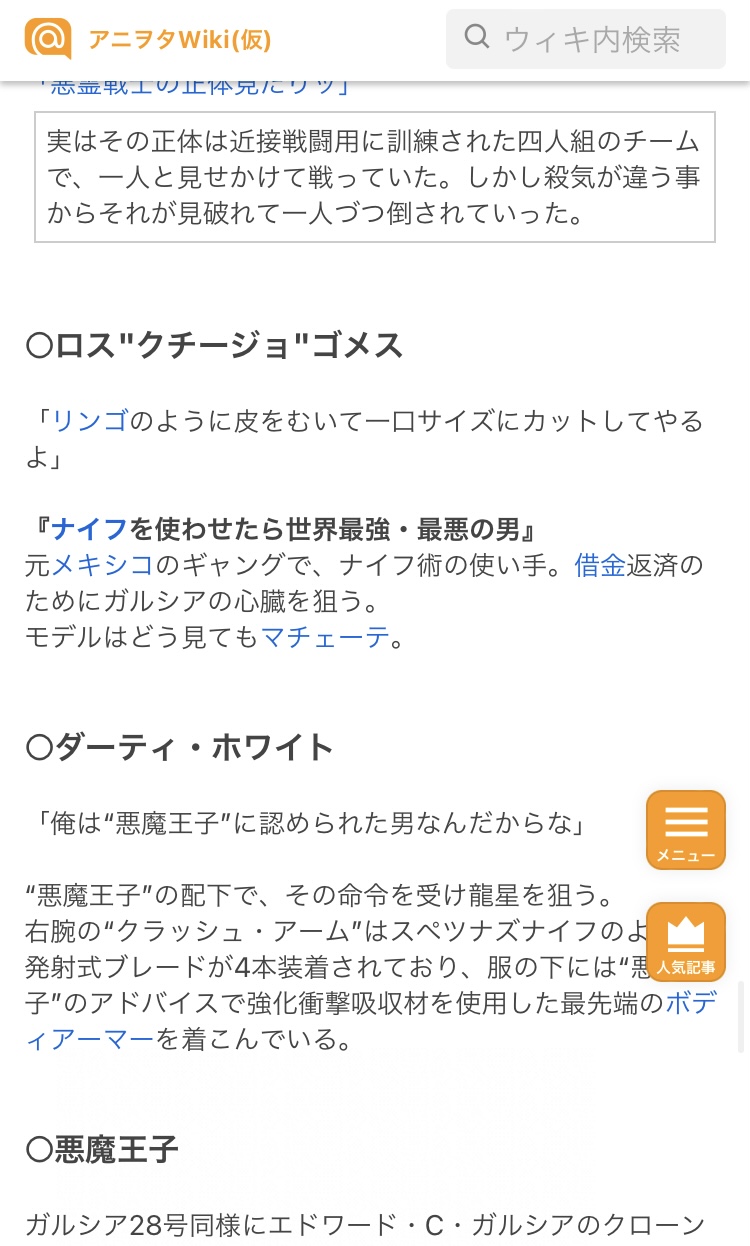This screenshot has width=750, height=1246.
Task: Tap the ウィキ内検索 search box
Action: pyautogui.click(x=586, y=39)
